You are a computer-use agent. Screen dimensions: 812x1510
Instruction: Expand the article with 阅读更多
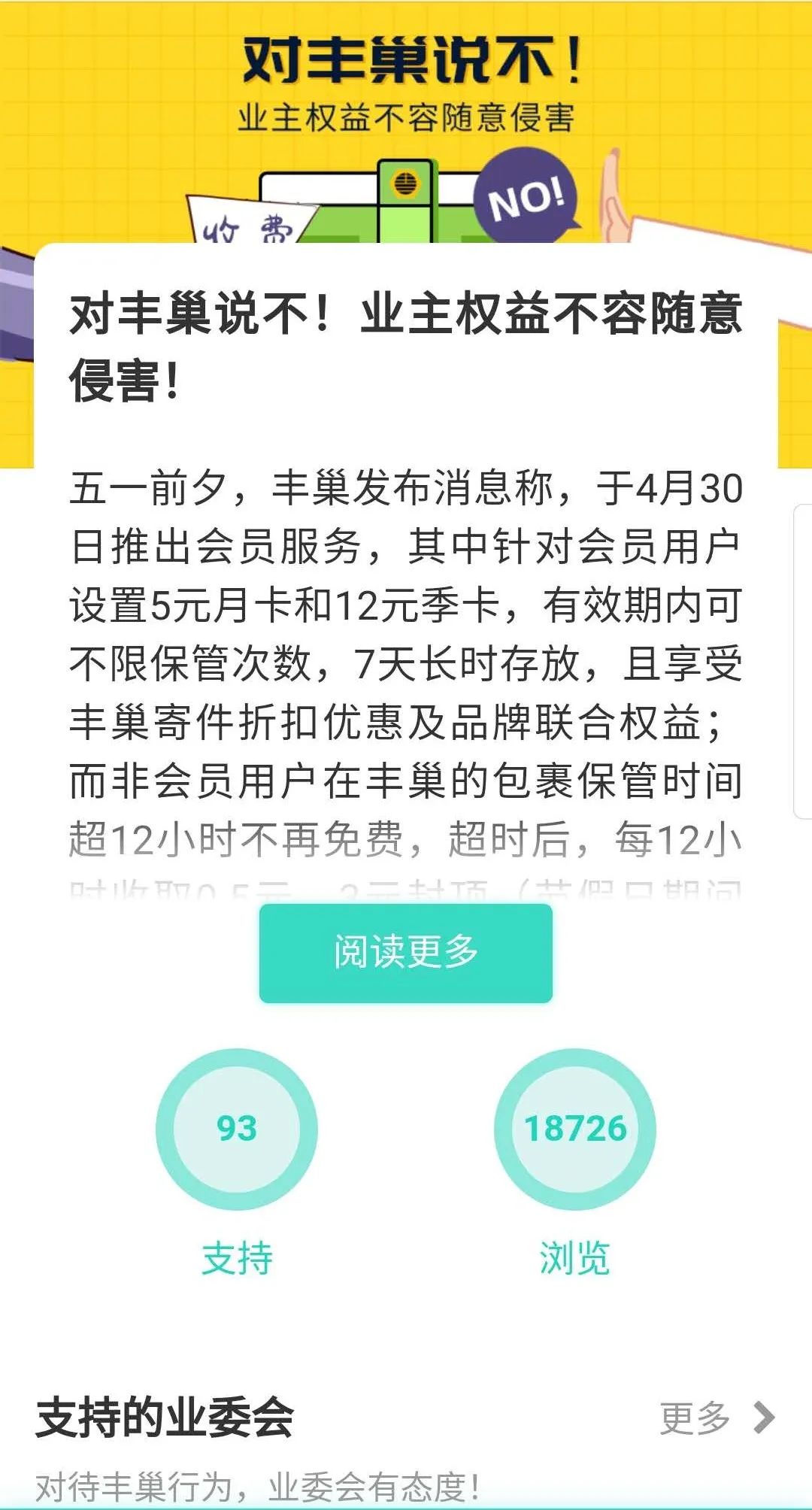coord(405,952)
